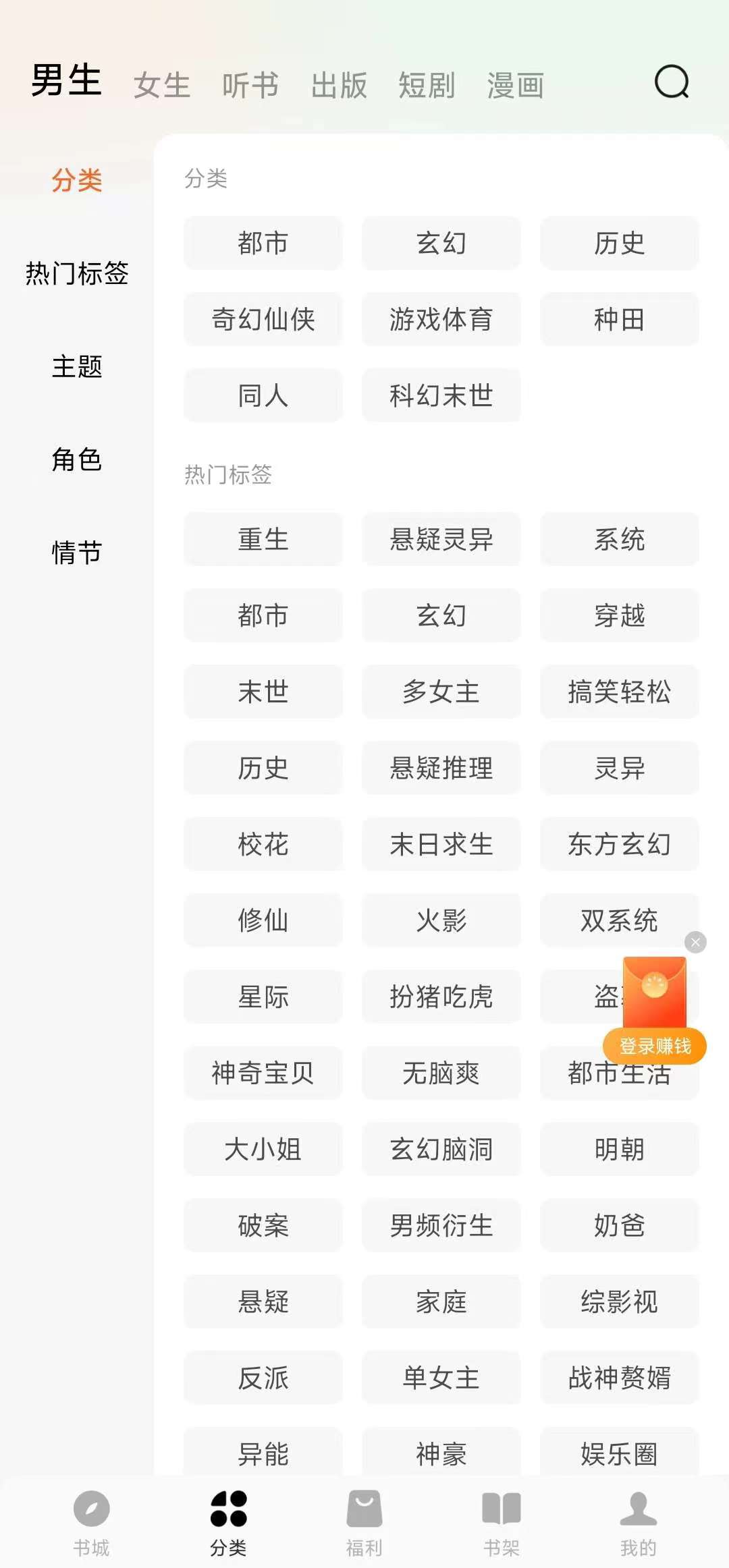
Task: Switch to the 女生 top tab
Action: coord(162,86)
